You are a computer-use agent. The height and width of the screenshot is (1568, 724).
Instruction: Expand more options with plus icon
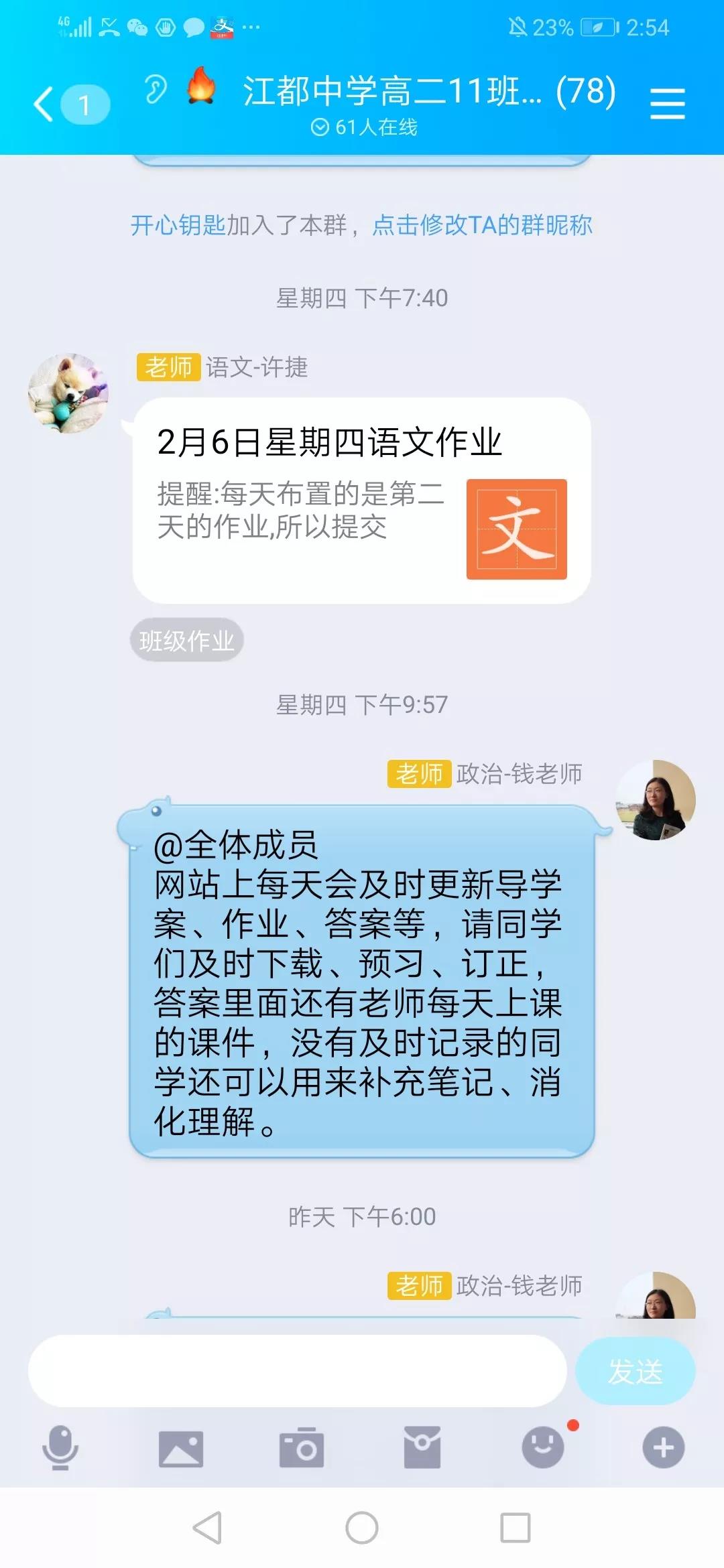point(663,1447)
